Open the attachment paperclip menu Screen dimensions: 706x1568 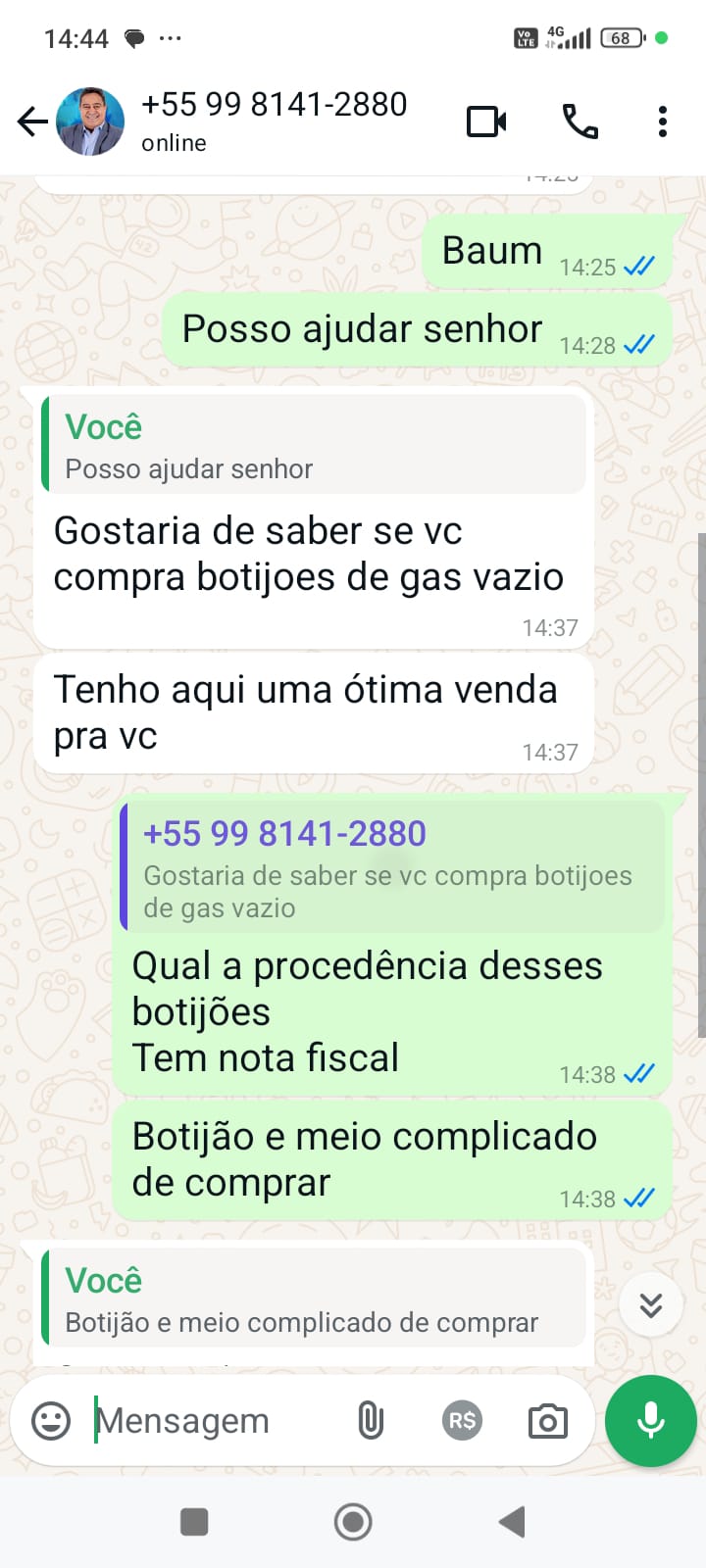click(371, 1420)
